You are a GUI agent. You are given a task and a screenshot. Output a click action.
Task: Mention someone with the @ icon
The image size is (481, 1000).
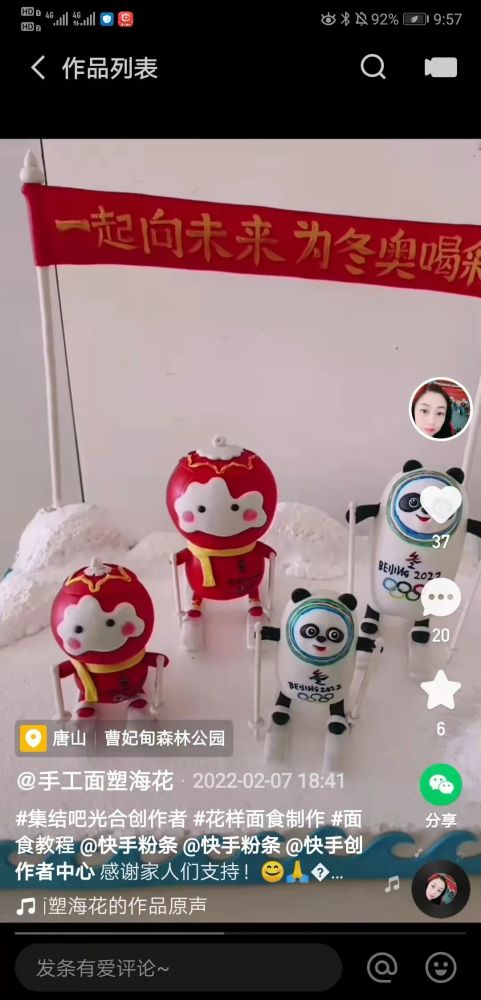[x=382, y=967]
